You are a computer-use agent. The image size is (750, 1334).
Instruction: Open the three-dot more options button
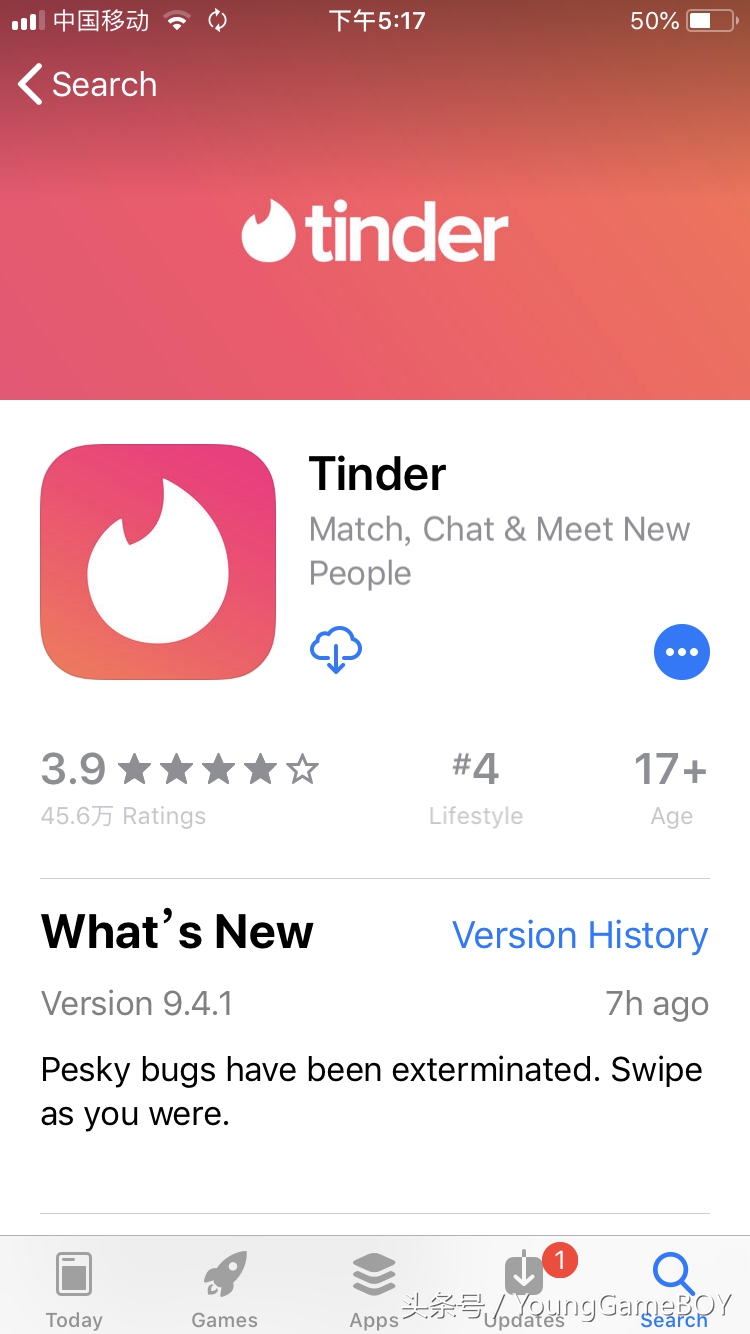point(681,652)
